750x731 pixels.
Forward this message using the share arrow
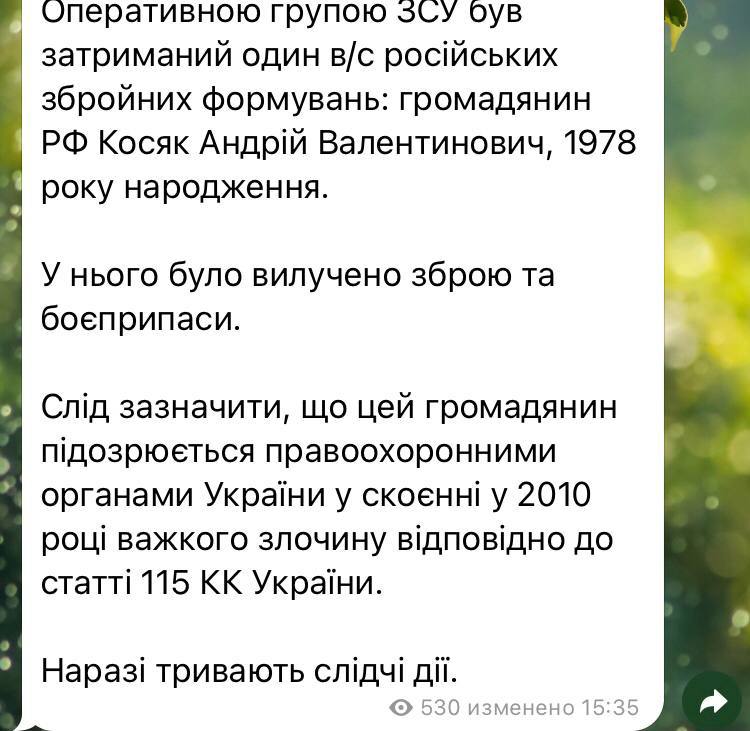[713, 703]
